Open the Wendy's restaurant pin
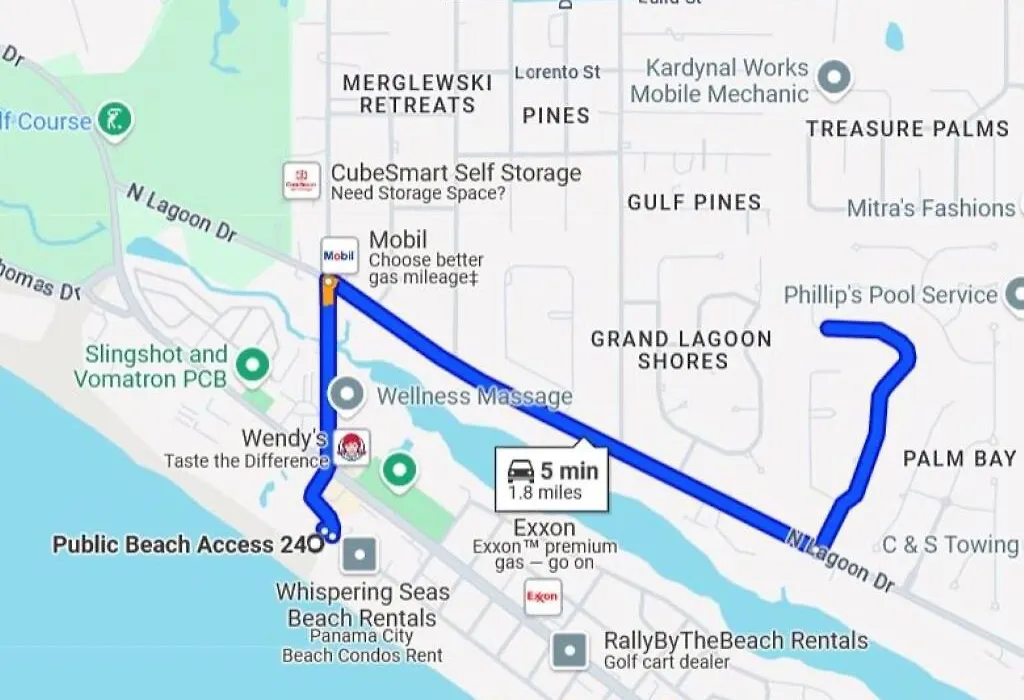Screen dimensions: 1024x700 (x=351, y=447)
